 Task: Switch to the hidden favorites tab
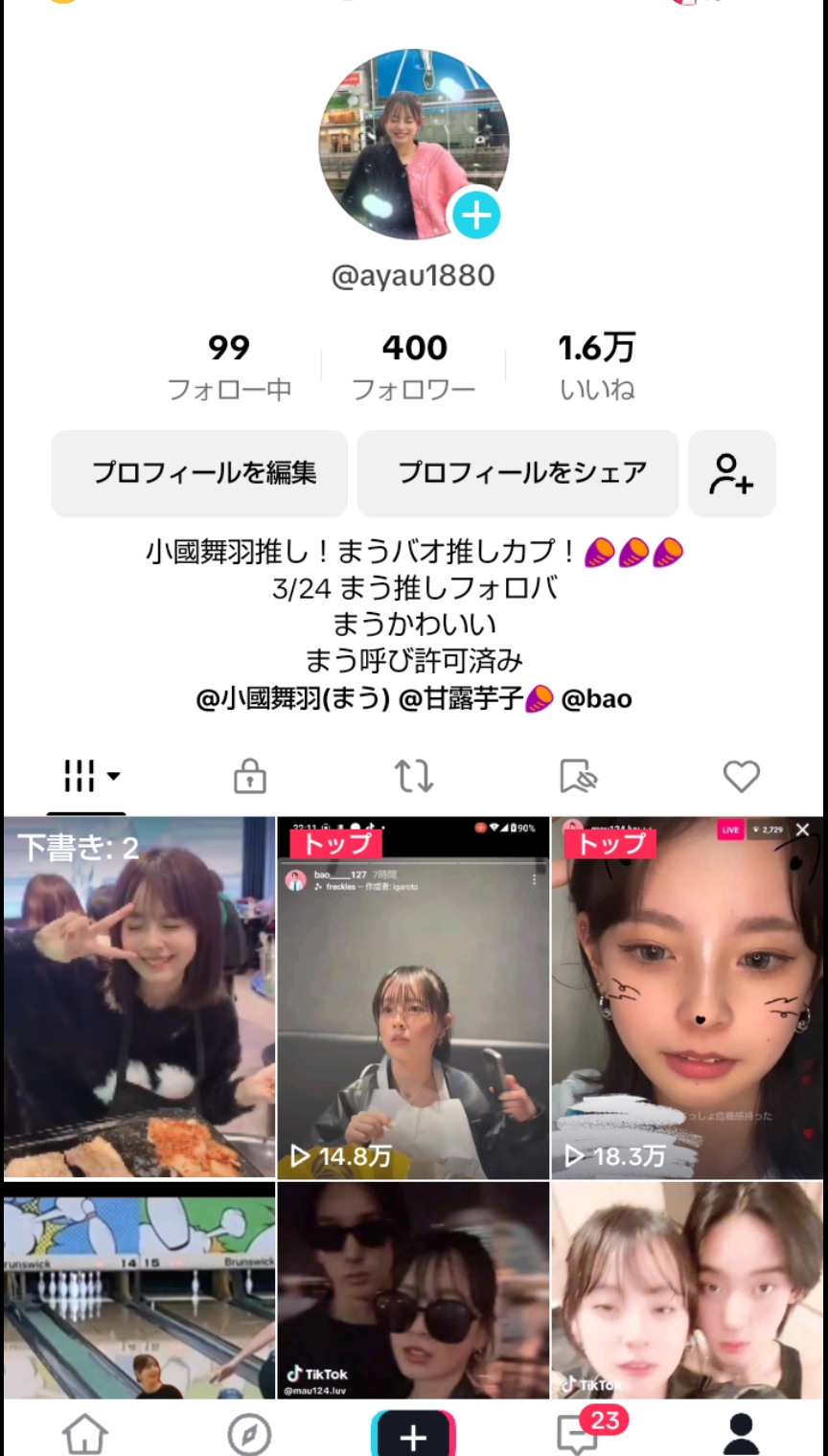[578, 776]
